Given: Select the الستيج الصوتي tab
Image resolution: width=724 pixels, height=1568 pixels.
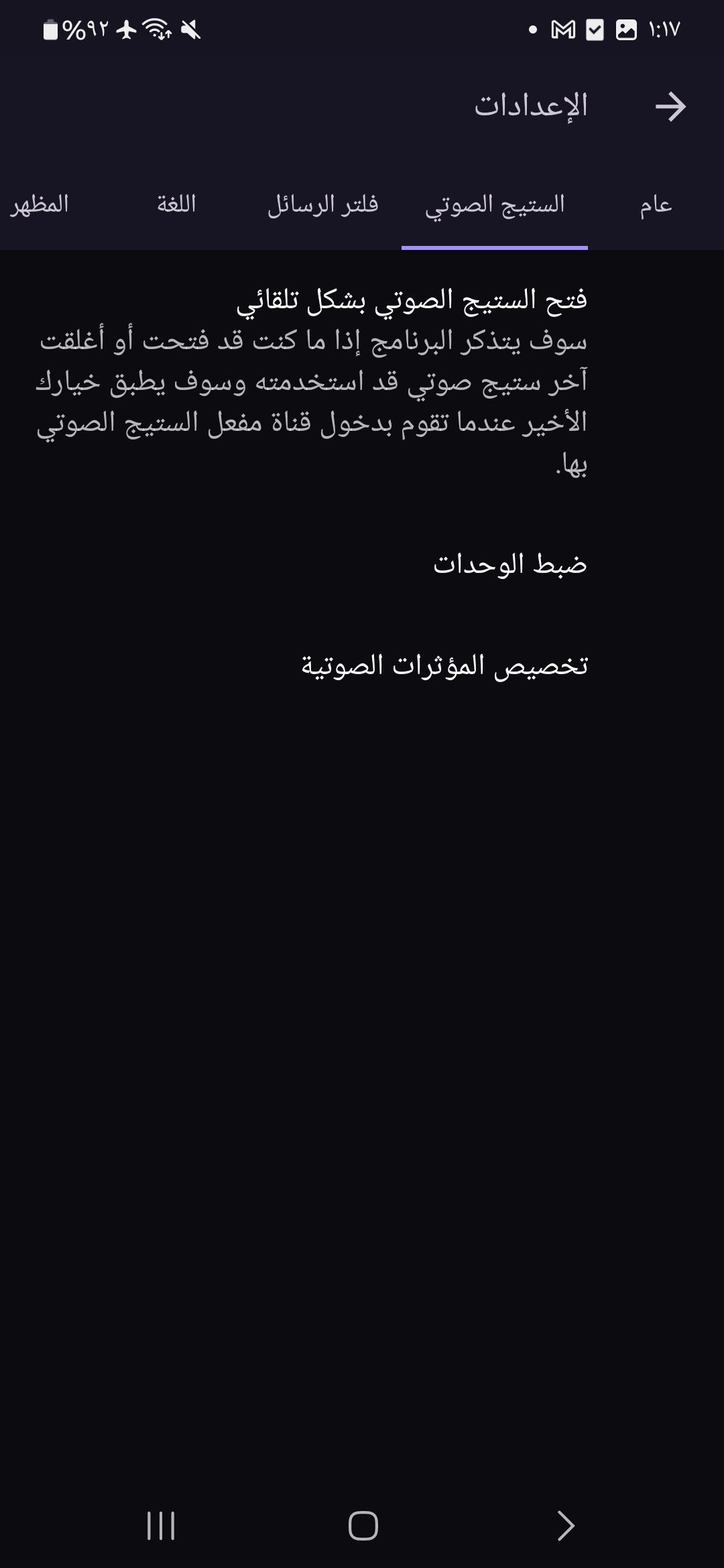Looking at the screenshot, I should [x=495, y=204].
